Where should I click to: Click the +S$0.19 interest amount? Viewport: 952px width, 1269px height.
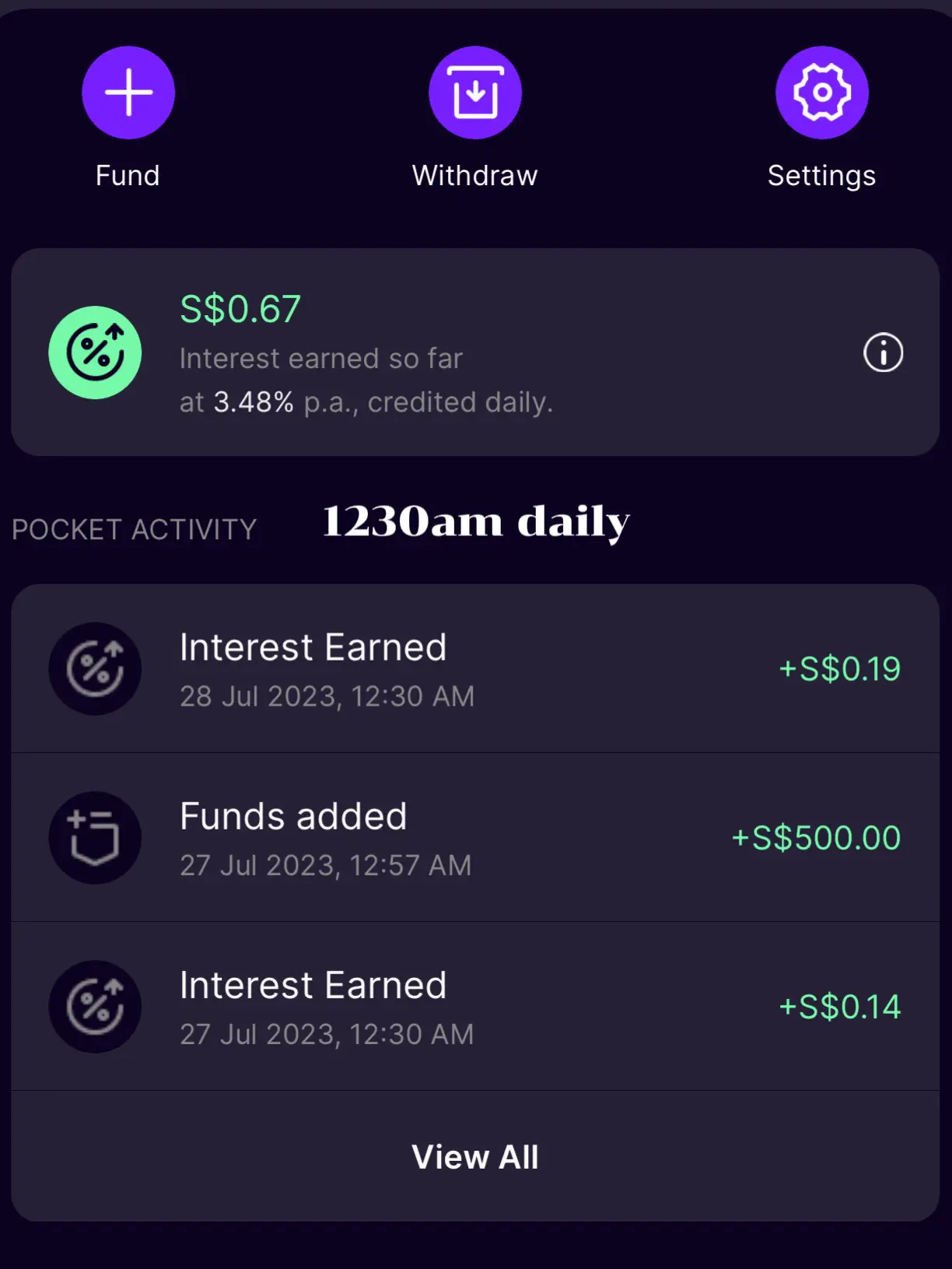838,668
